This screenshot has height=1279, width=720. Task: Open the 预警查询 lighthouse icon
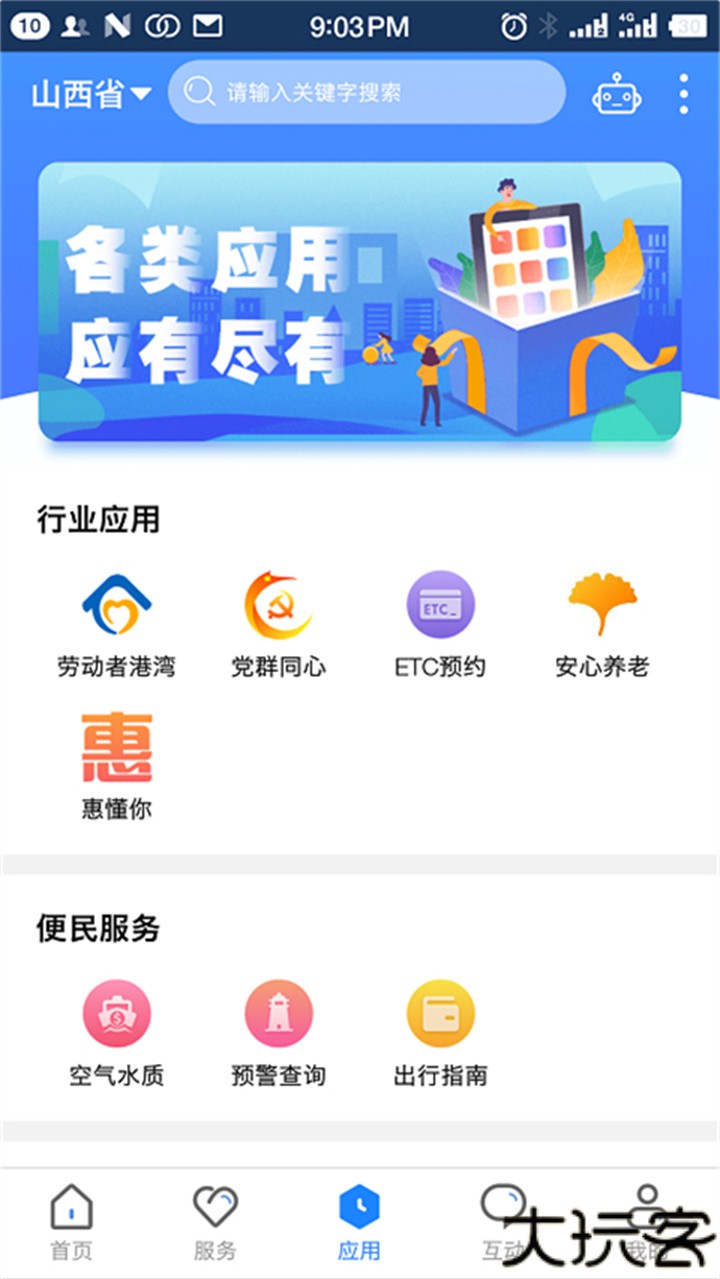tap(278, 1013)
